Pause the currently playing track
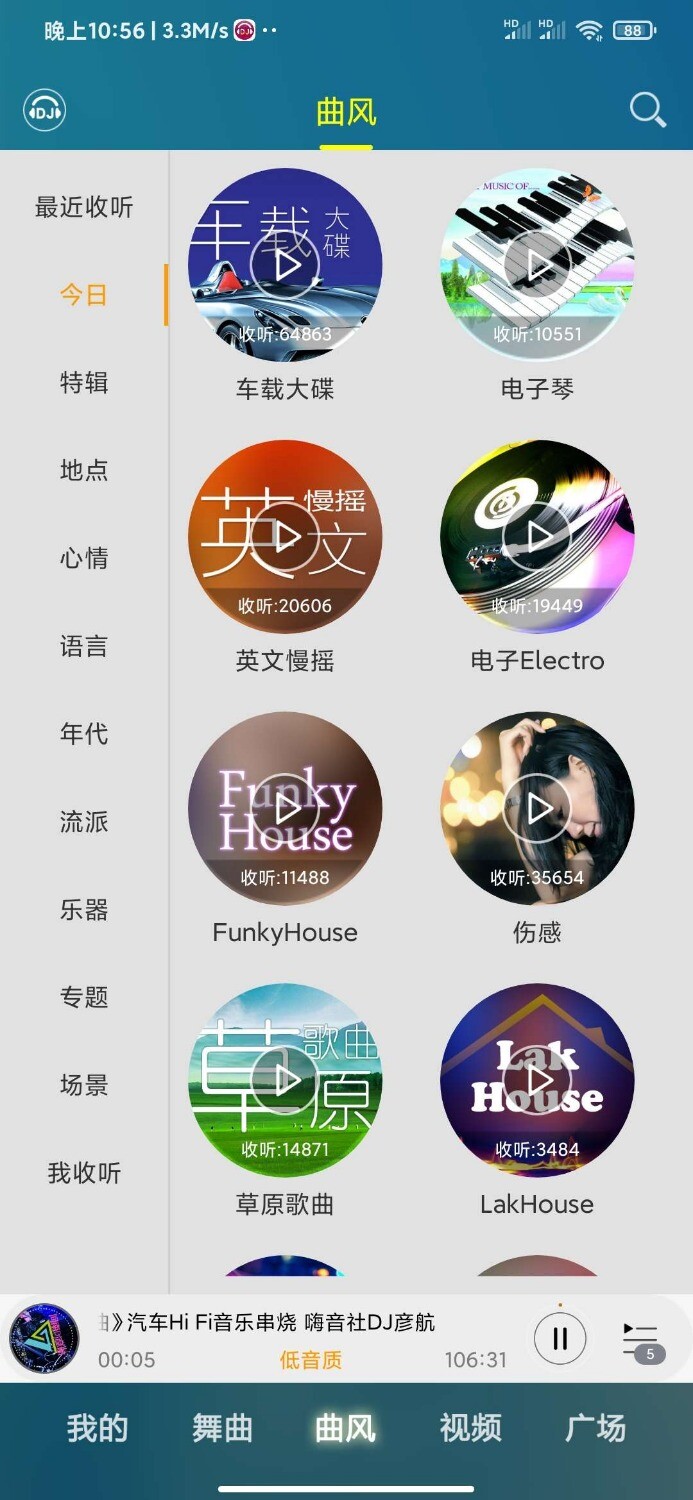 click(559, 1338)
